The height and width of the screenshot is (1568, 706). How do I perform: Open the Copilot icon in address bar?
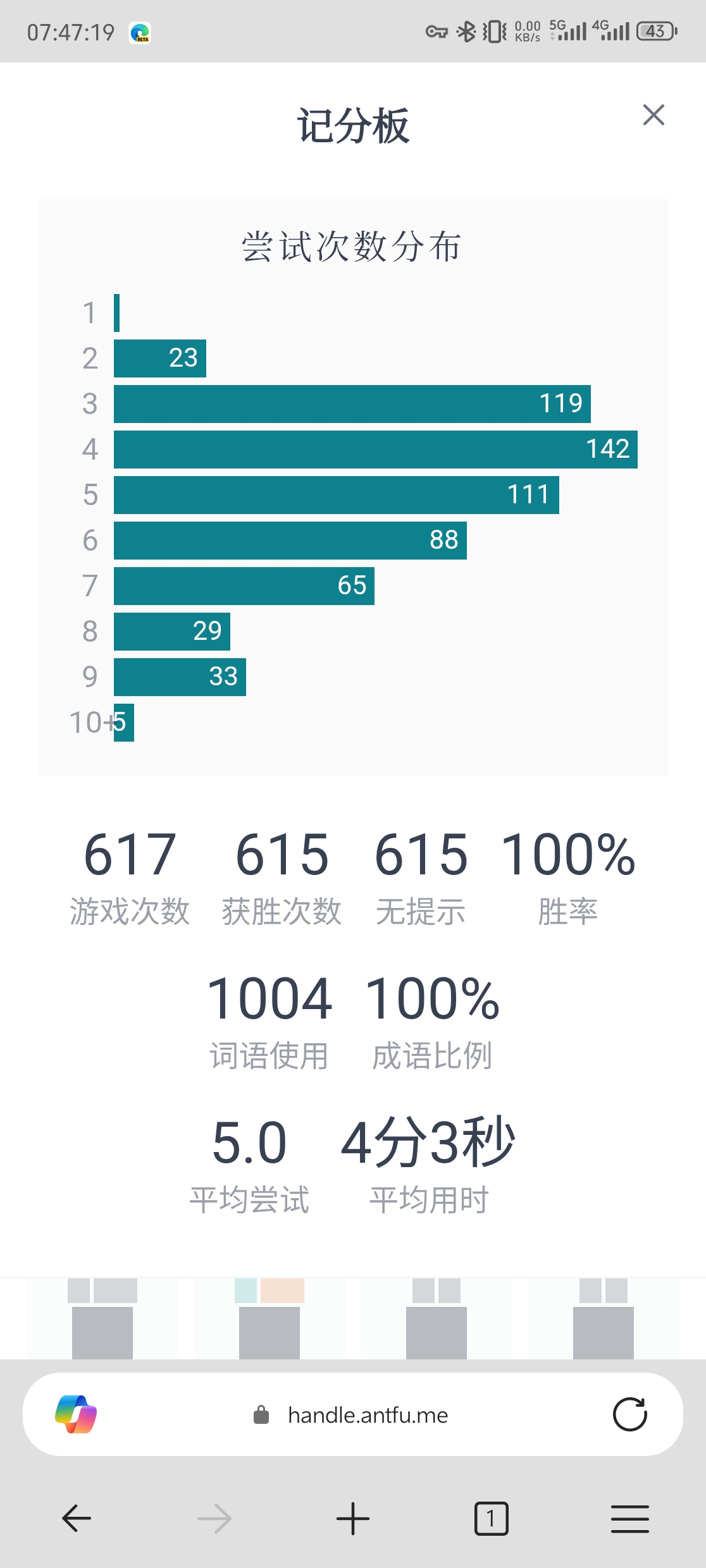tap(76, 1414)
